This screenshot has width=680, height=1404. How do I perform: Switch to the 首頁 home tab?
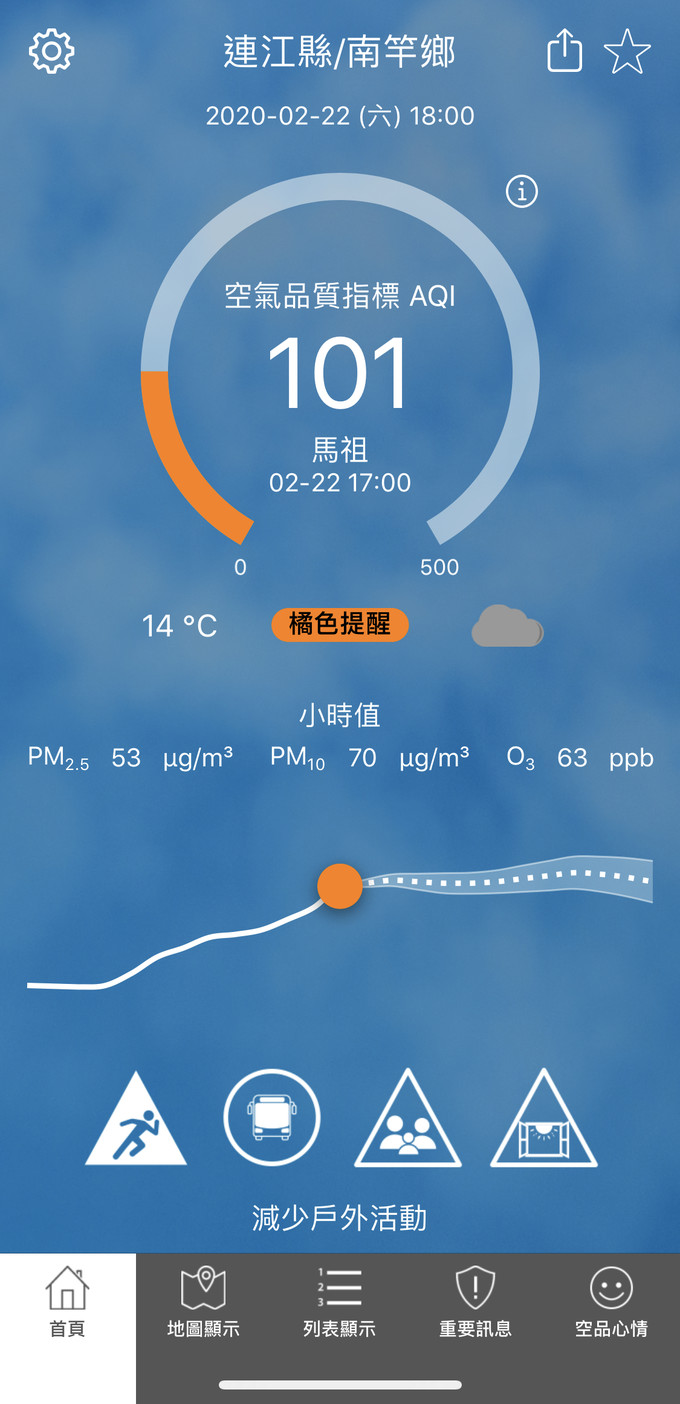point(68,1301)
